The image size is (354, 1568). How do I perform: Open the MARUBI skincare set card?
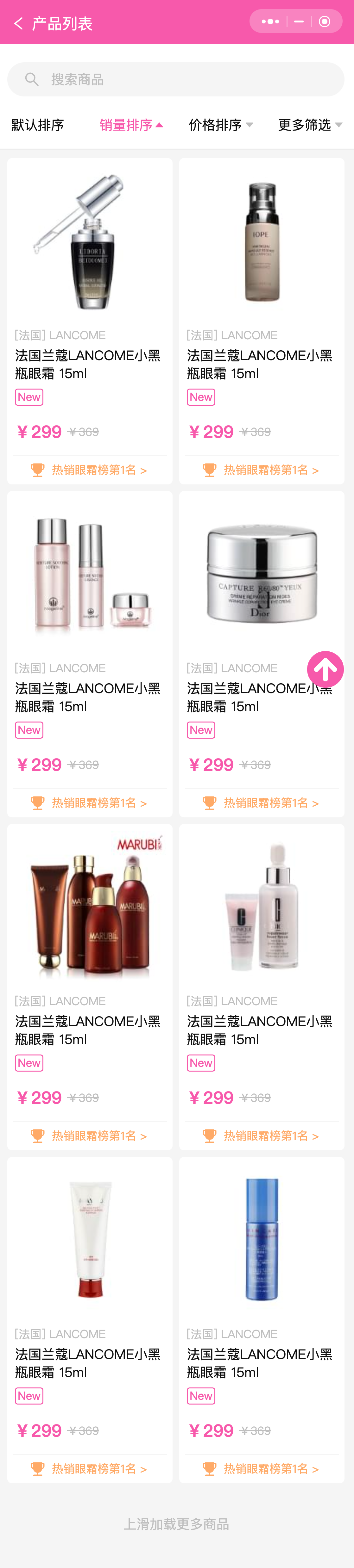pyautogui.click(x=90, y=907)
